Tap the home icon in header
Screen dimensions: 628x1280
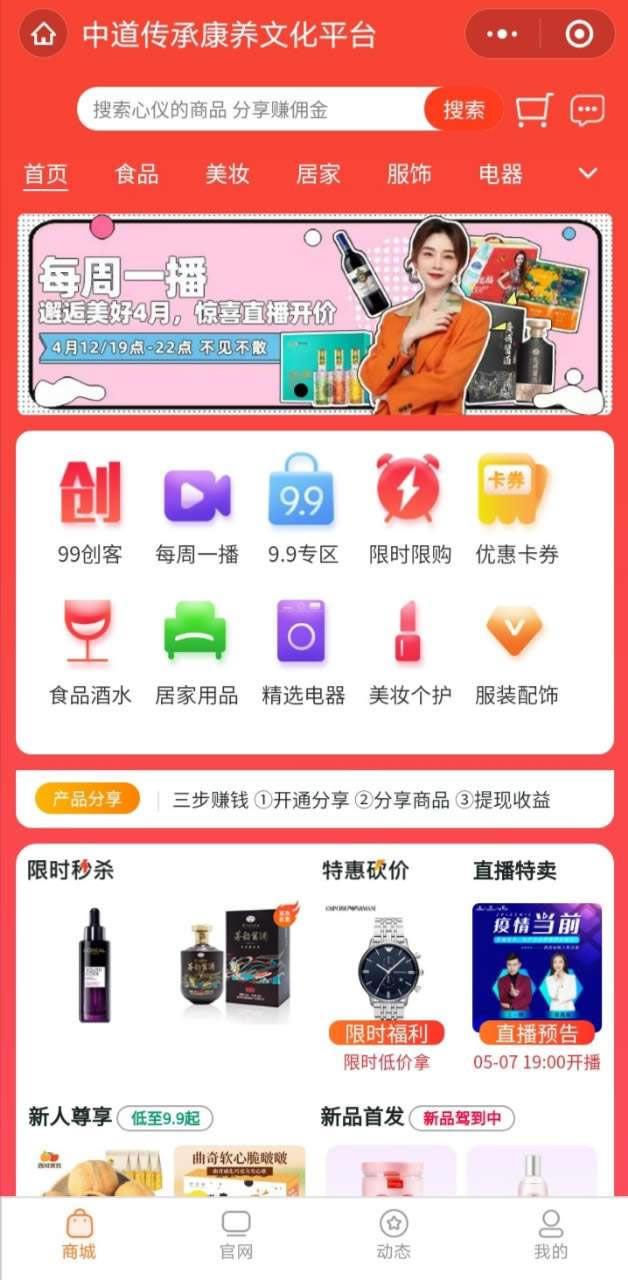coord(43,34)
